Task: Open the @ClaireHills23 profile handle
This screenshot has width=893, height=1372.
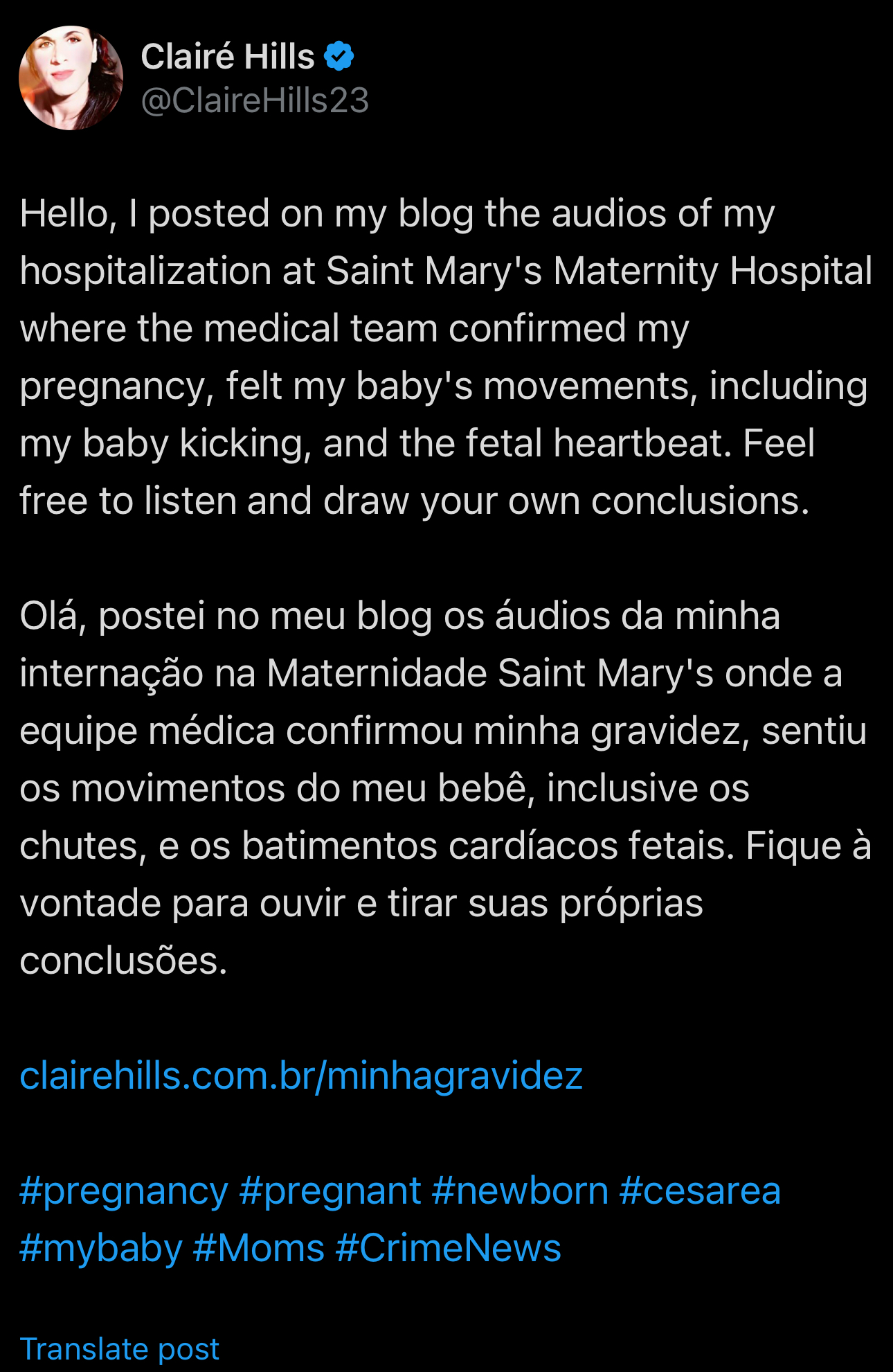Action: (255, 100)
